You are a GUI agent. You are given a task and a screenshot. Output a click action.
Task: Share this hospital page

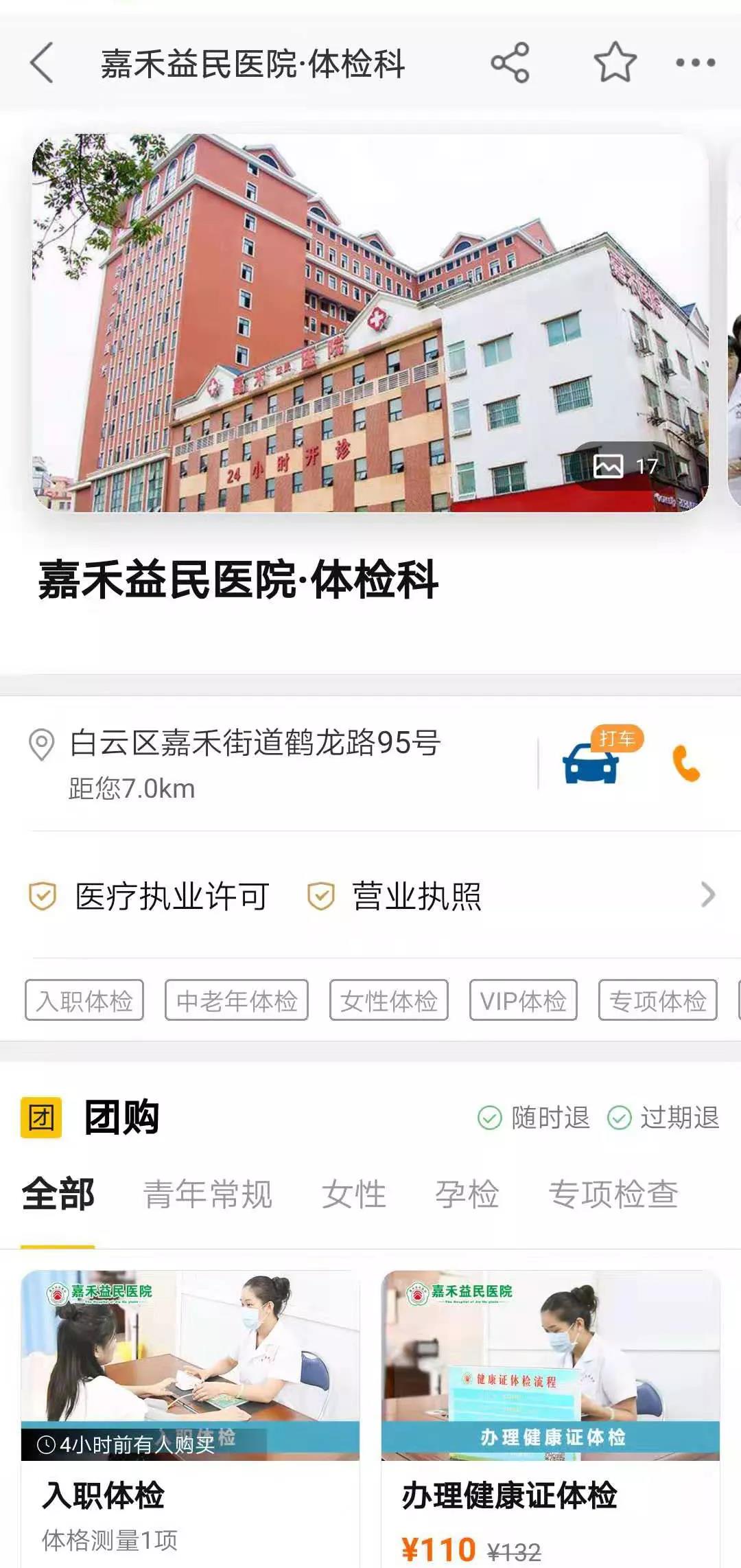[510, 63]
